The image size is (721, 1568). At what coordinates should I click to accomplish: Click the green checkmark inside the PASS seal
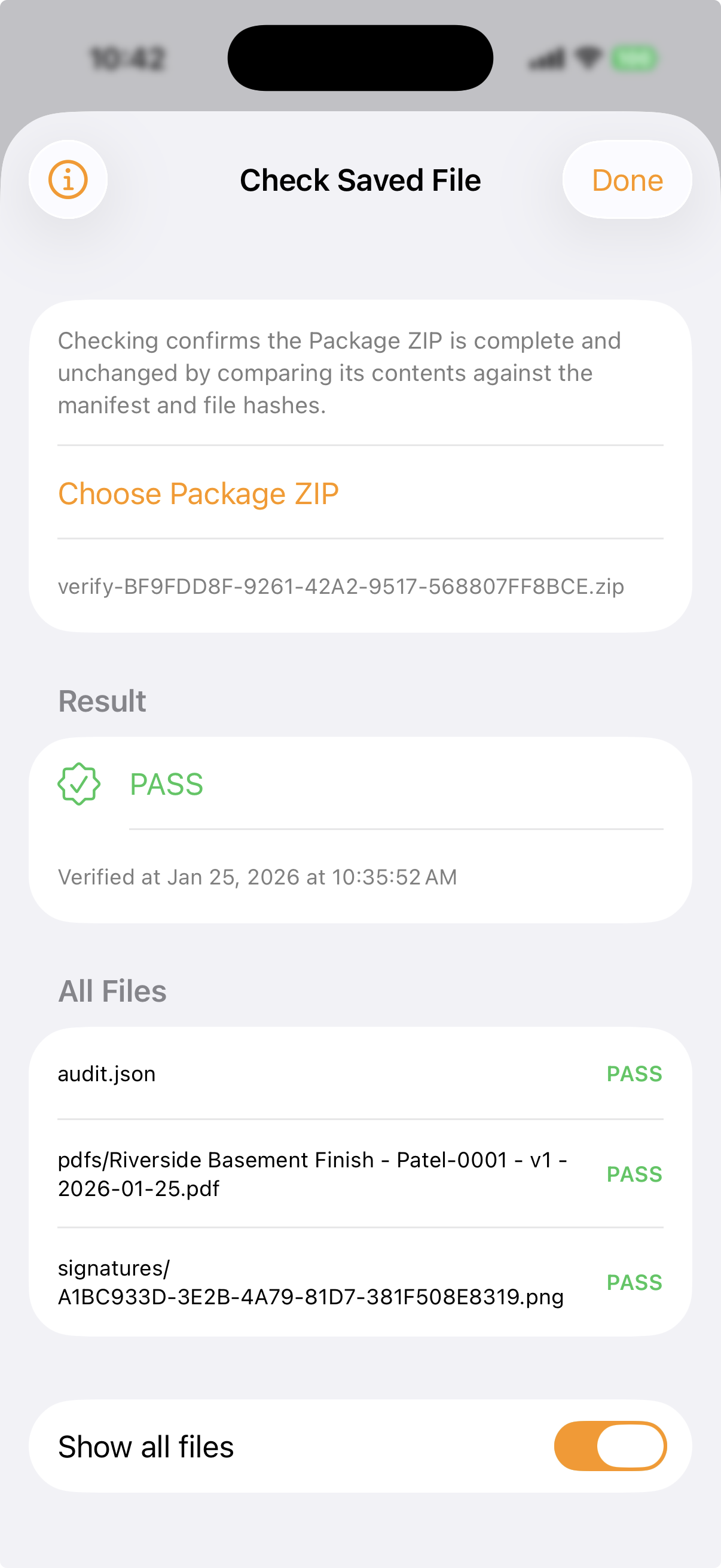point(78,784)
